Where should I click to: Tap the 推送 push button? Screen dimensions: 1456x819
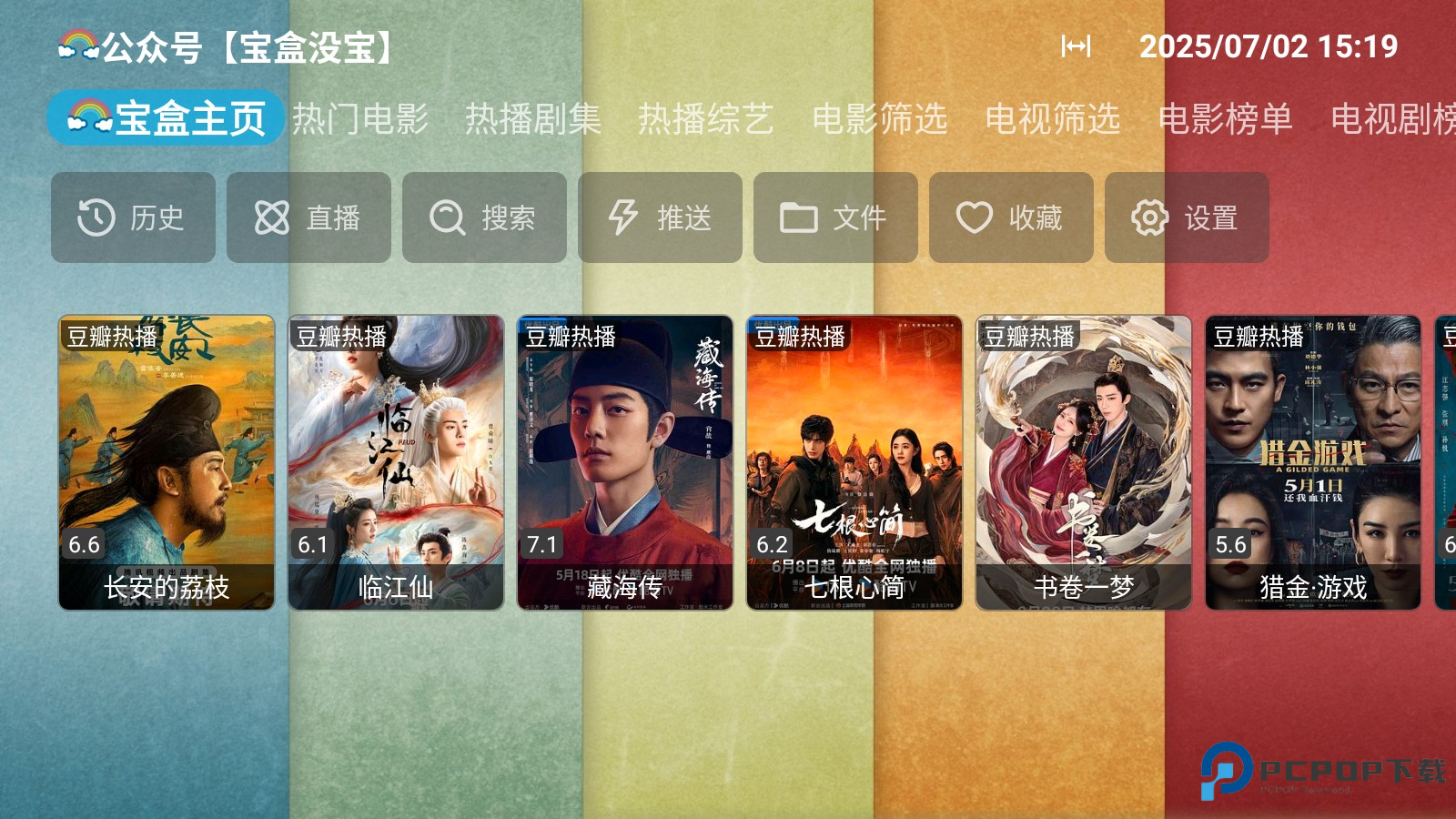click(x=660, y=217)
